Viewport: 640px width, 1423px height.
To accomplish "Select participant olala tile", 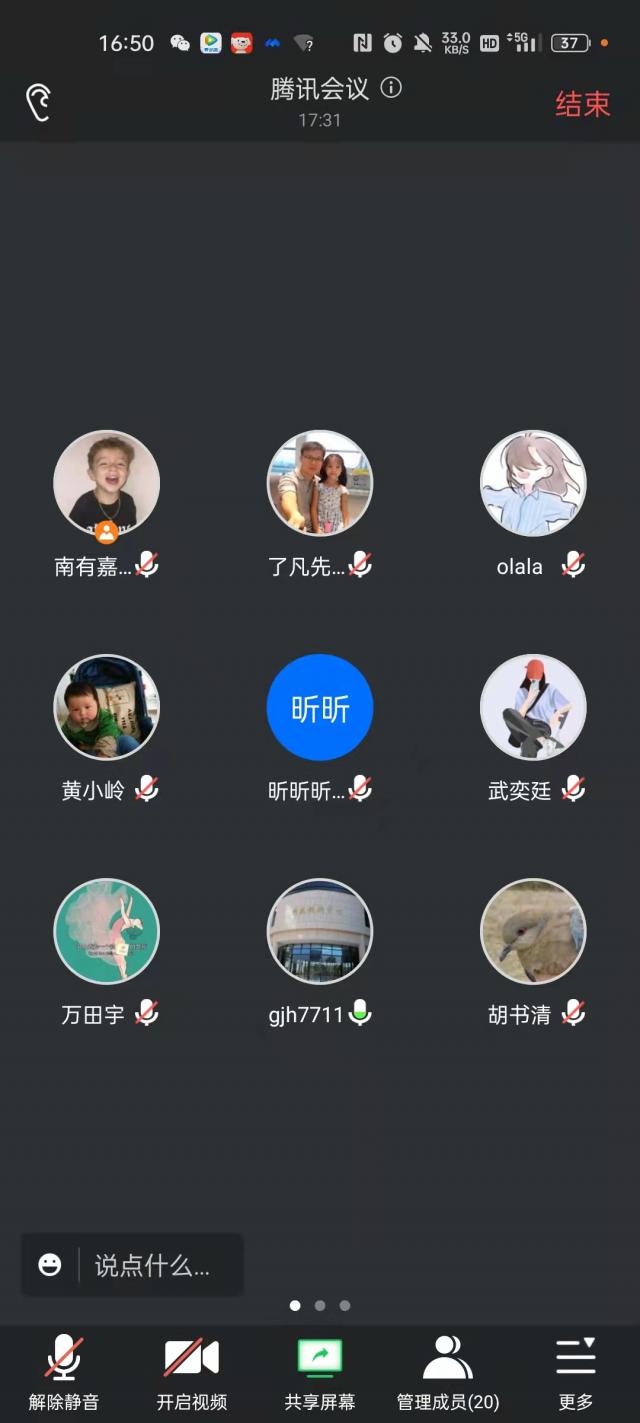I will 533,484.
